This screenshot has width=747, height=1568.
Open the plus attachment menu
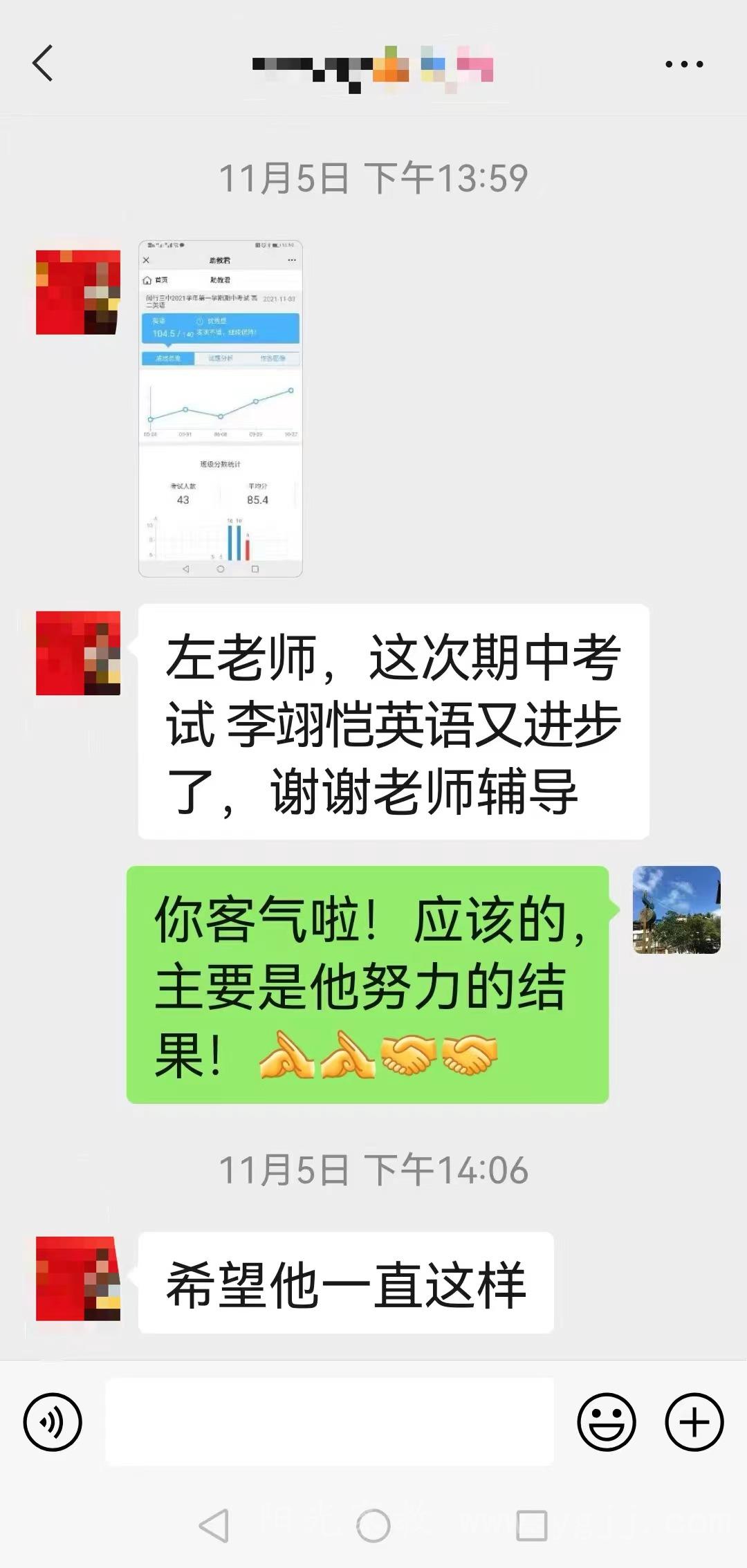[x=694, y=1422]
